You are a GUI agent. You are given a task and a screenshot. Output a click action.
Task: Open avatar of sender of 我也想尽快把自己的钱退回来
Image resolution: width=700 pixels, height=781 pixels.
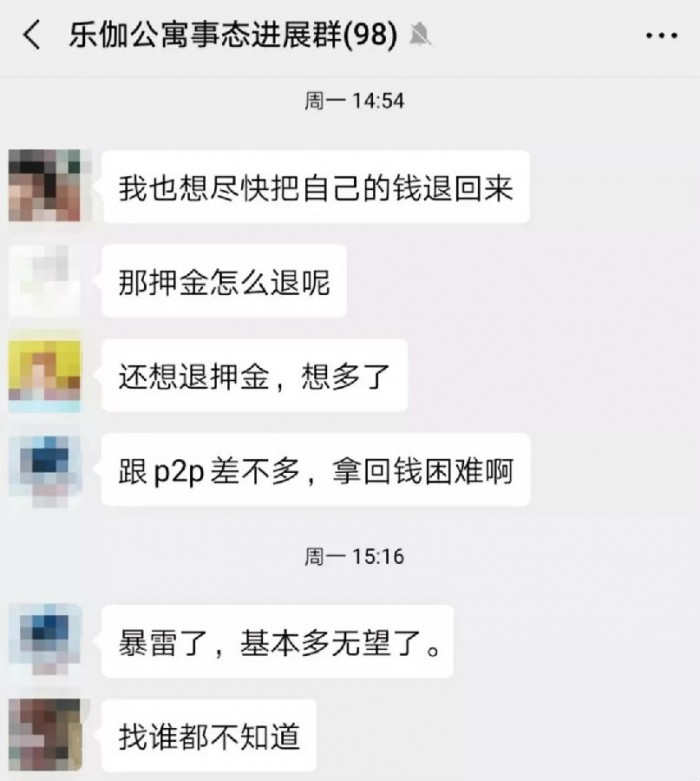click(x=44, y=186)
